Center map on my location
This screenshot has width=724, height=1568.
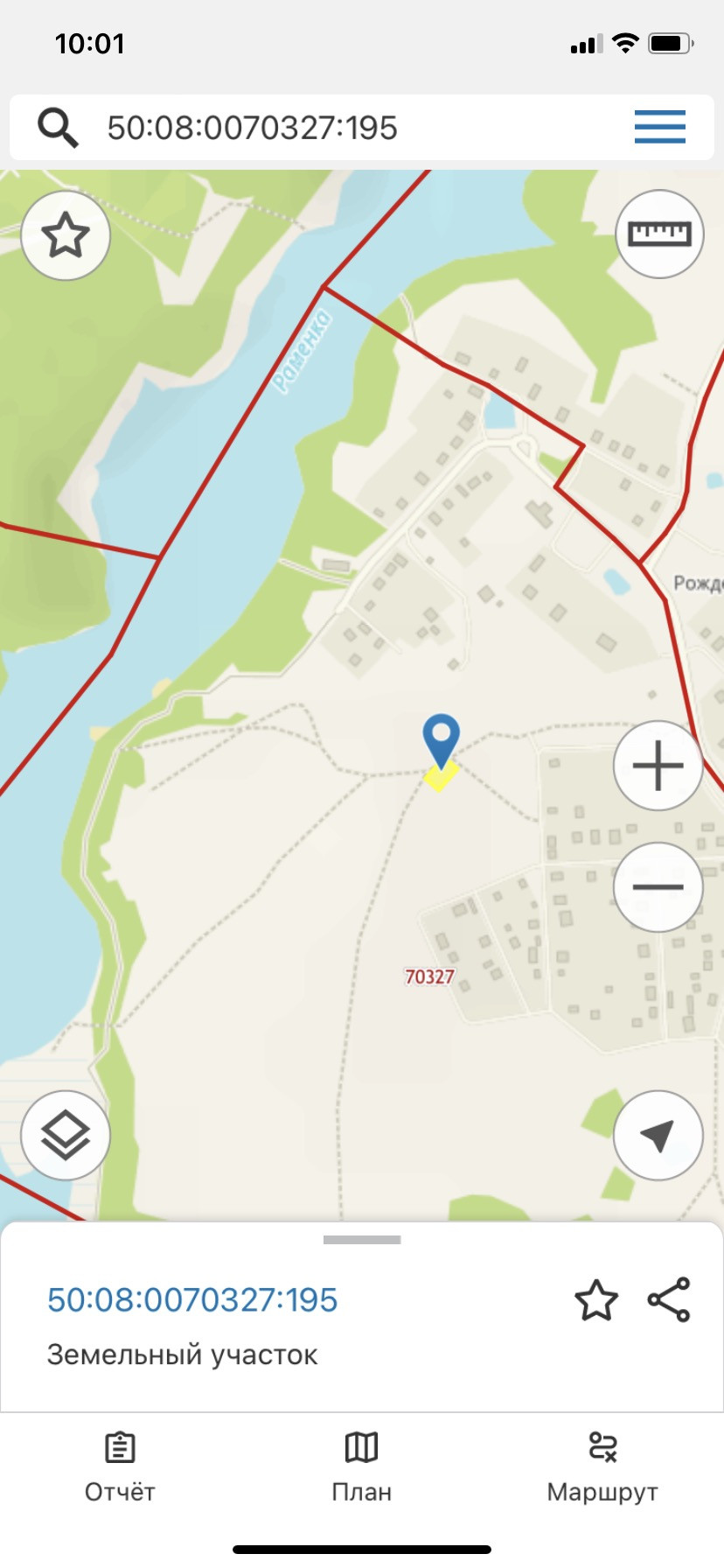coord(658,1136)
